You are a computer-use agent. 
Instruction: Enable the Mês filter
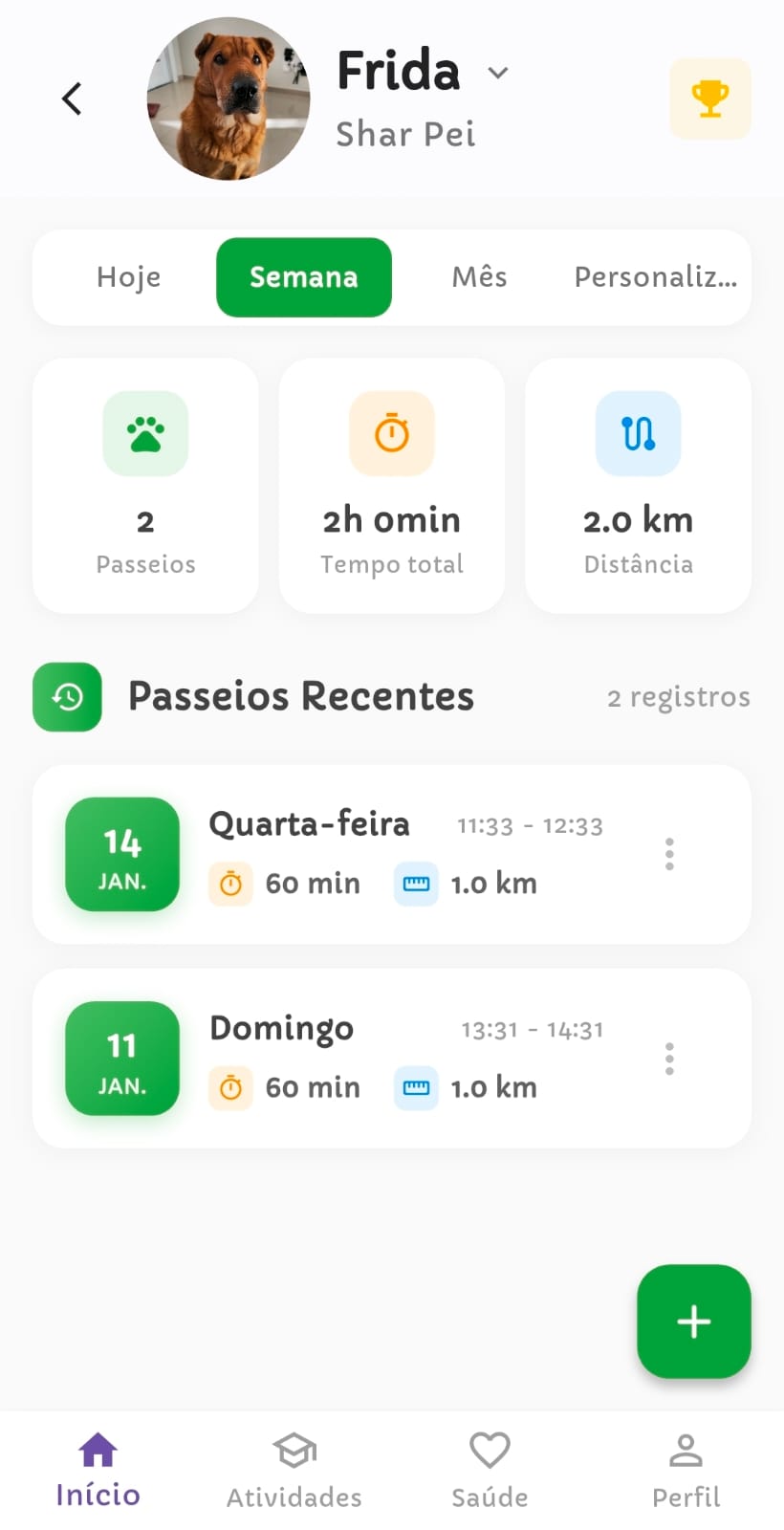click(479, 277)
